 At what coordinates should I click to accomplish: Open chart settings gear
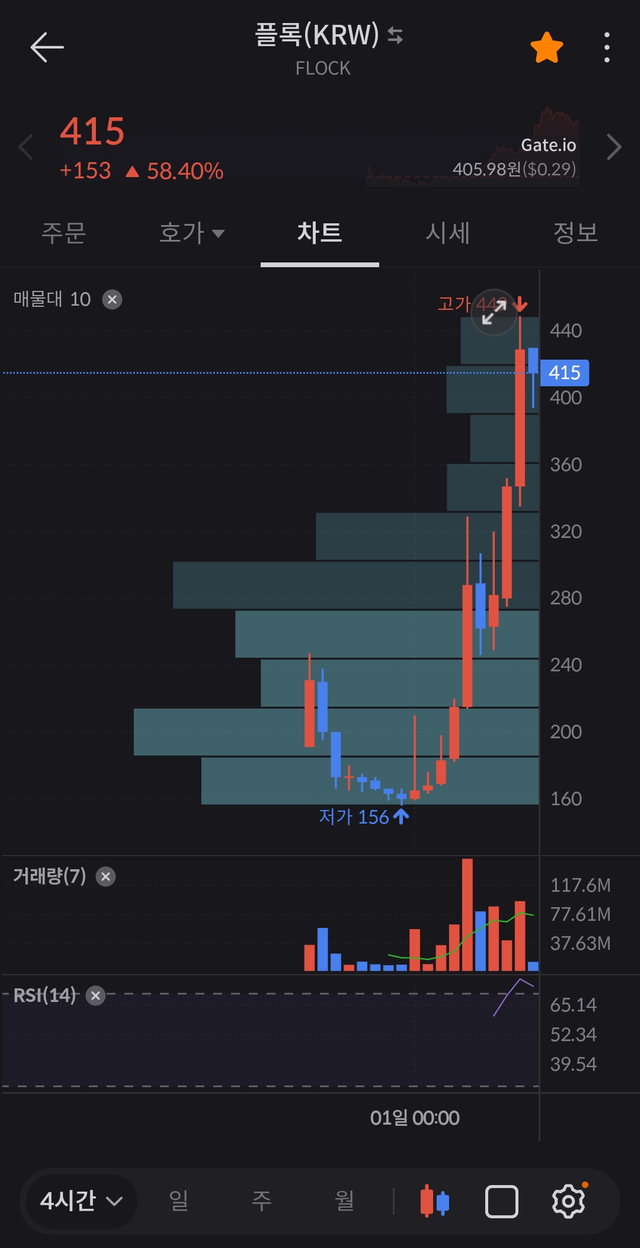tap(569, 1200)
